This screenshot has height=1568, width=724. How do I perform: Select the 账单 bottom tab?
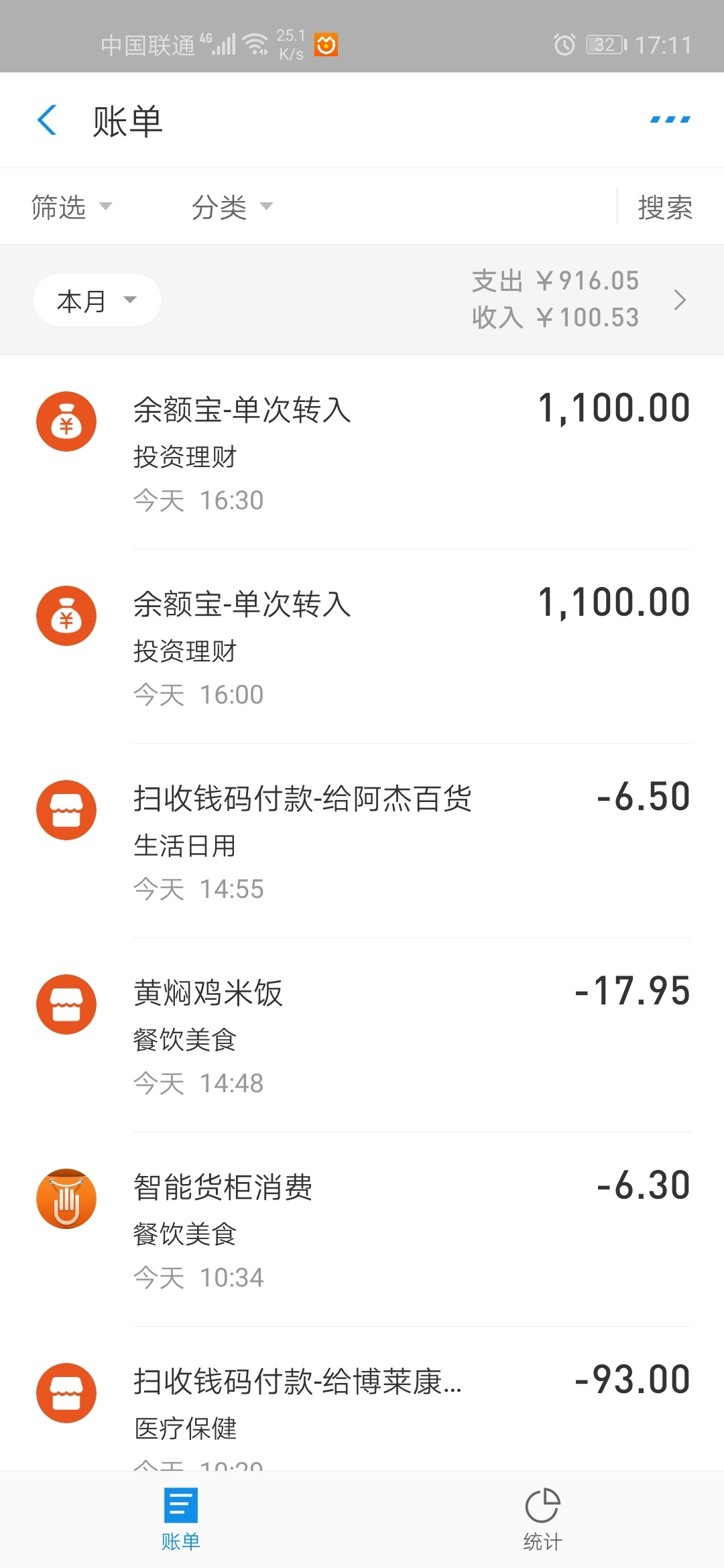pyautogui.click(x=181, y=1519)
